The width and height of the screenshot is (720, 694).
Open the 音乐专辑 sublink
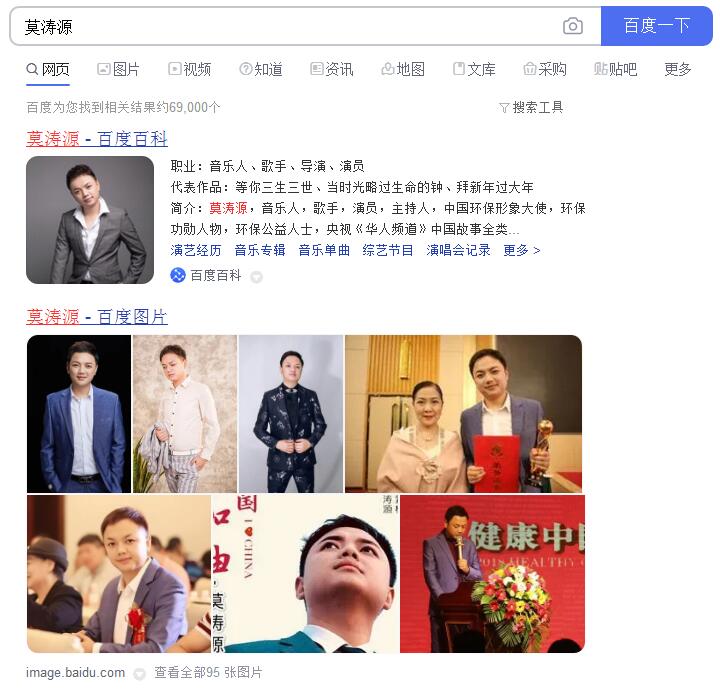[260, 250]
